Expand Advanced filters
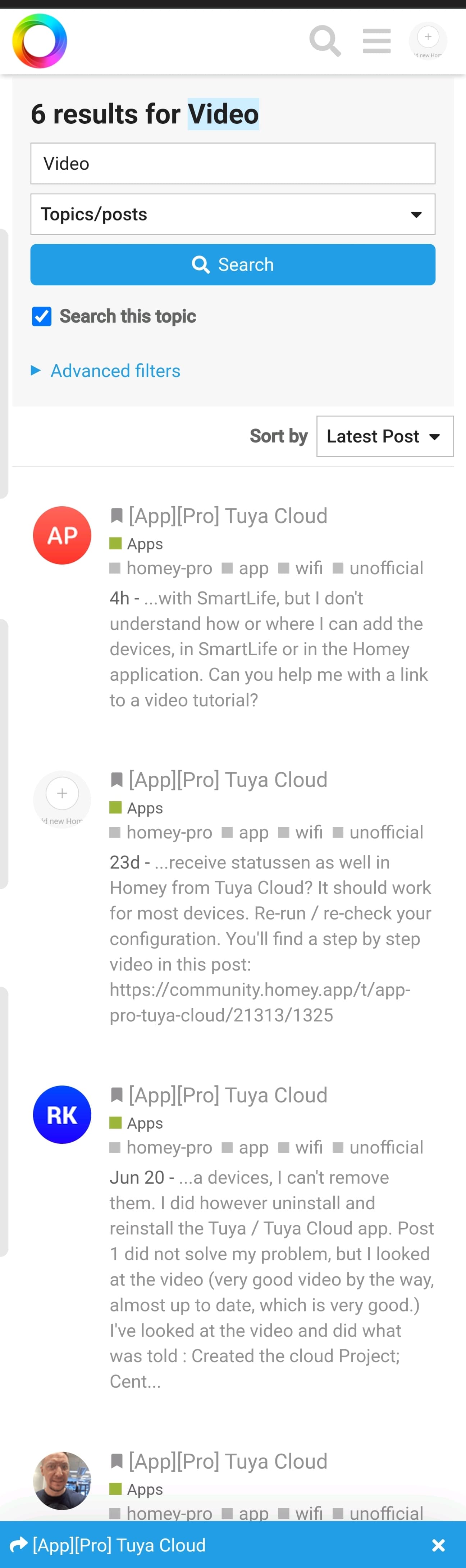This screenshot has height=1568, width=466. pyautogui.click(x=115, y=371)
